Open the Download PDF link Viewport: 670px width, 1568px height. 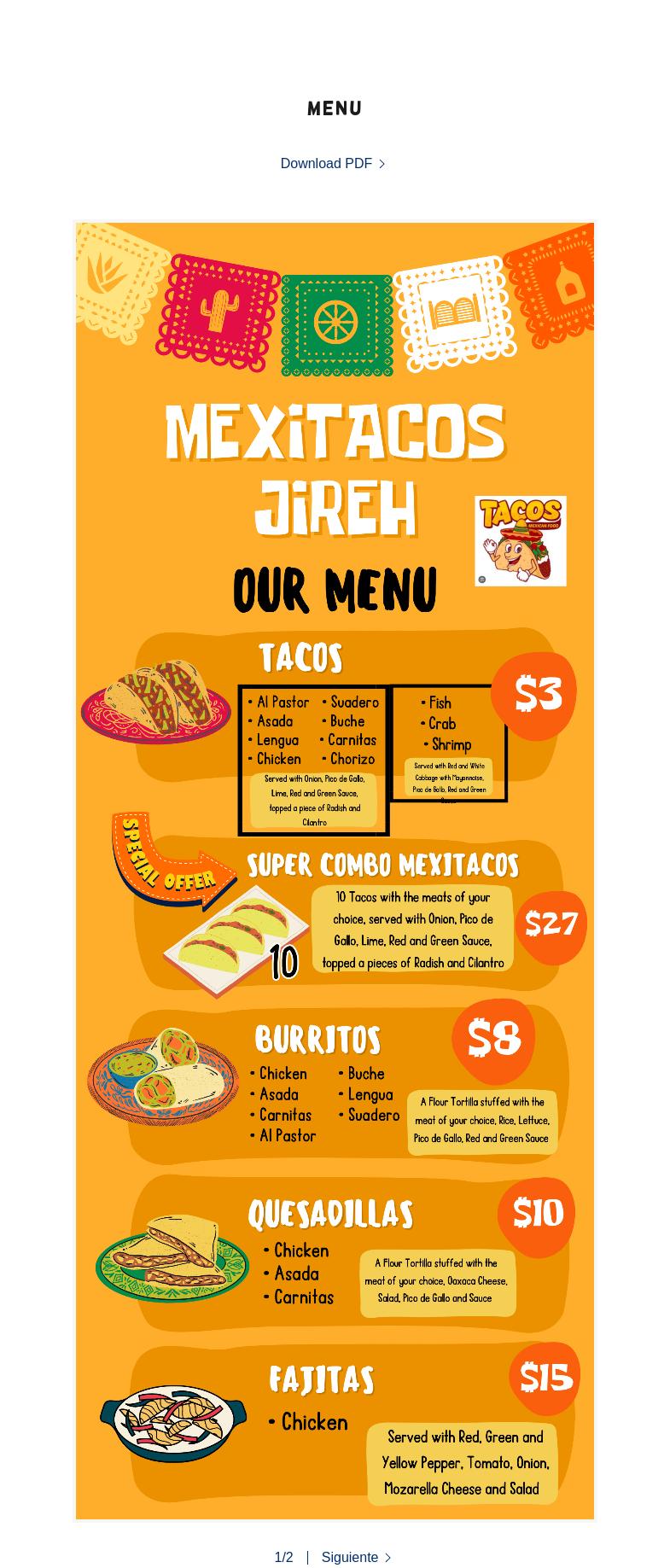click(x=333, y=163)
